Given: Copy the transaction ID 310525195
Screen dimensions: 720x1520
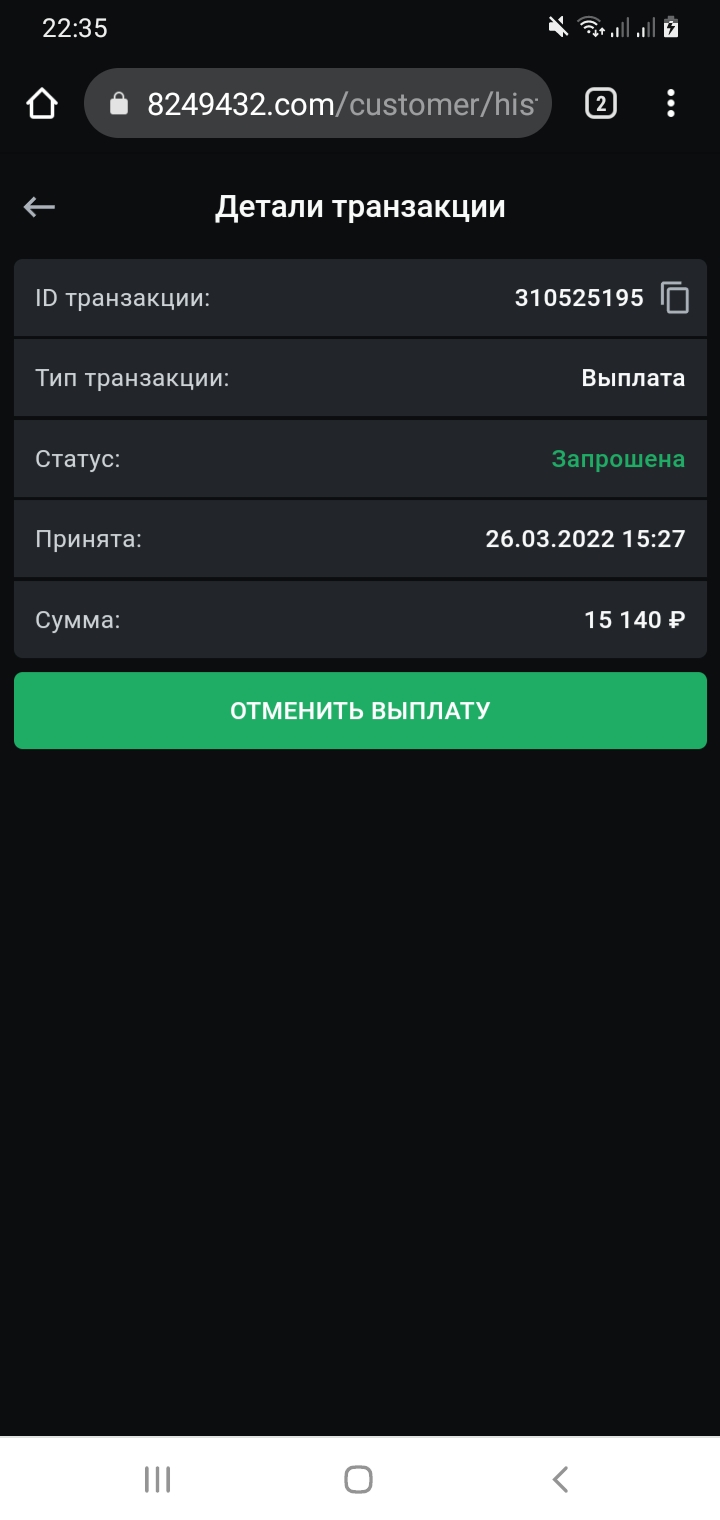Looking at the screenshot, I should point(675,298).
